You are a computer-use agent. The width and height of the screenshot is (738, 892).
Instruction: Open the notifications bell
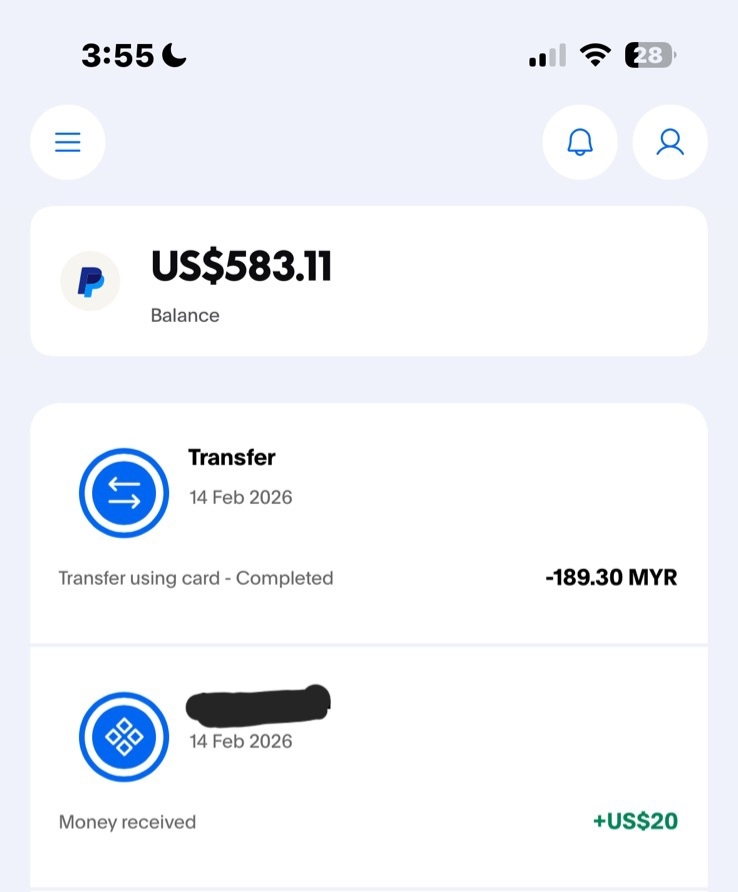[x=579, y=143]
